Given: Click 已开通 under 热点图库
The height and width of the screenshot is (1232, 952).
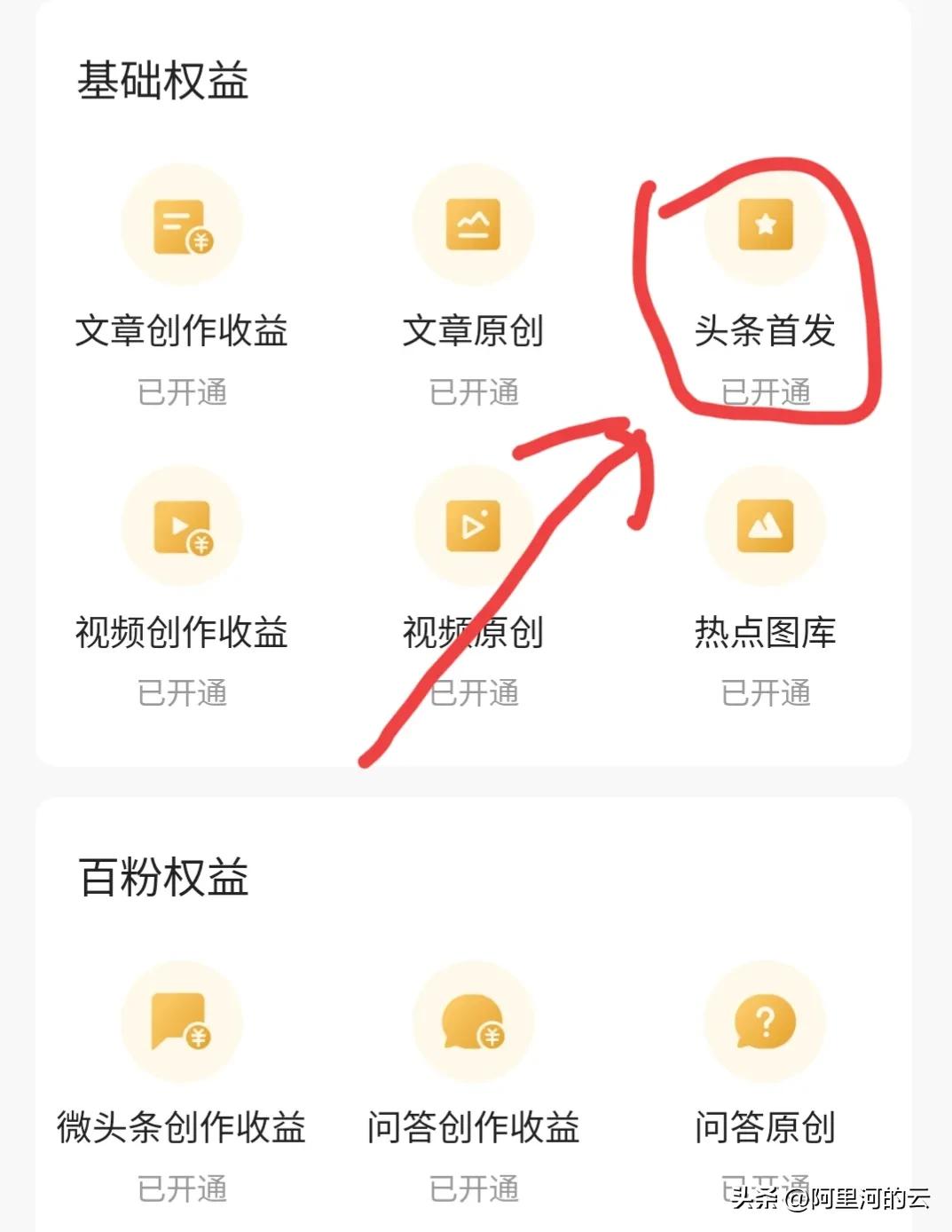Looking at the screenshot, I should [765, 695].
